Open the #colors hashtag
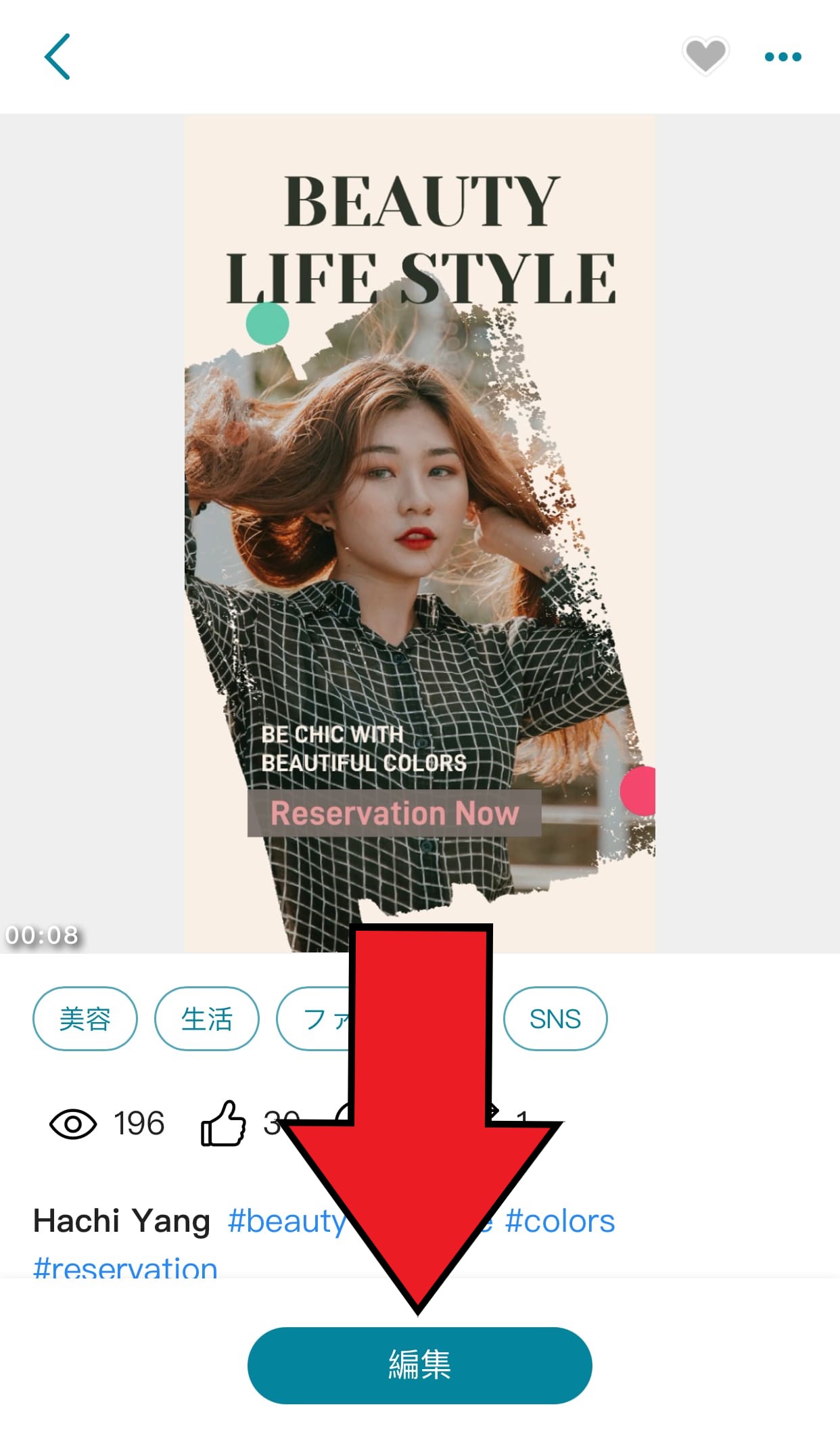The image size is (840, 1453). (560, 1222)
